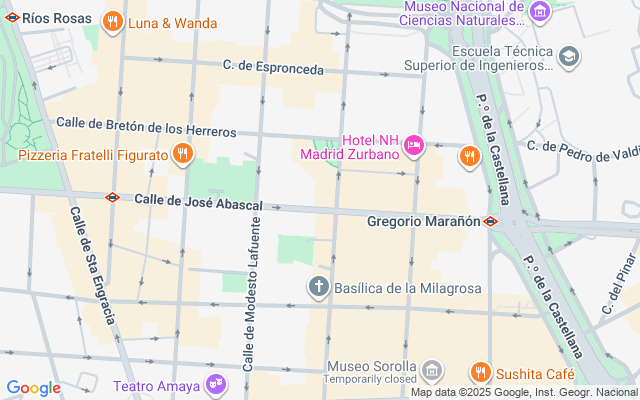The image size is (640, 400).
Task: Select the Gregorio Marañón metro station
Action: click(491, 221)
